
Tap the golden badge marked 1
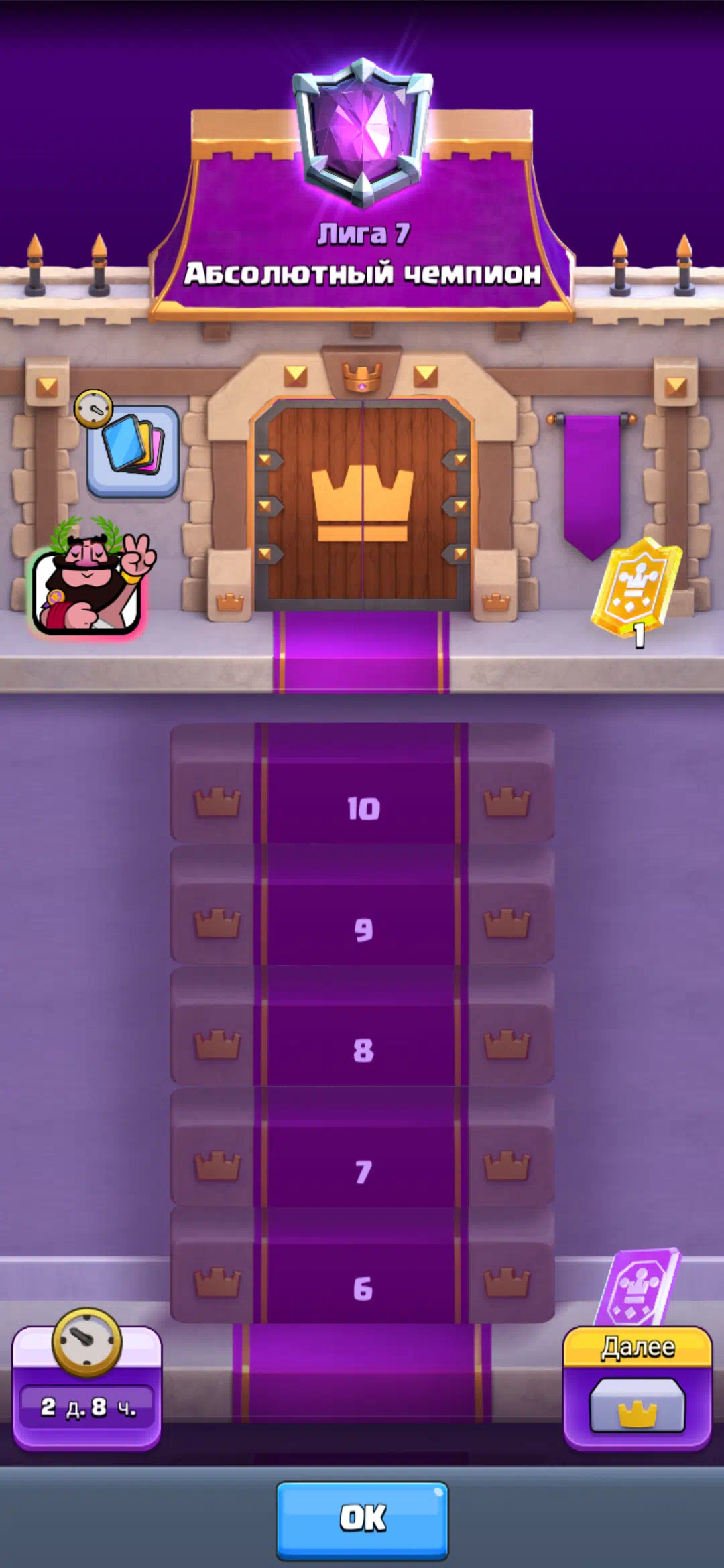click(637, 590)
